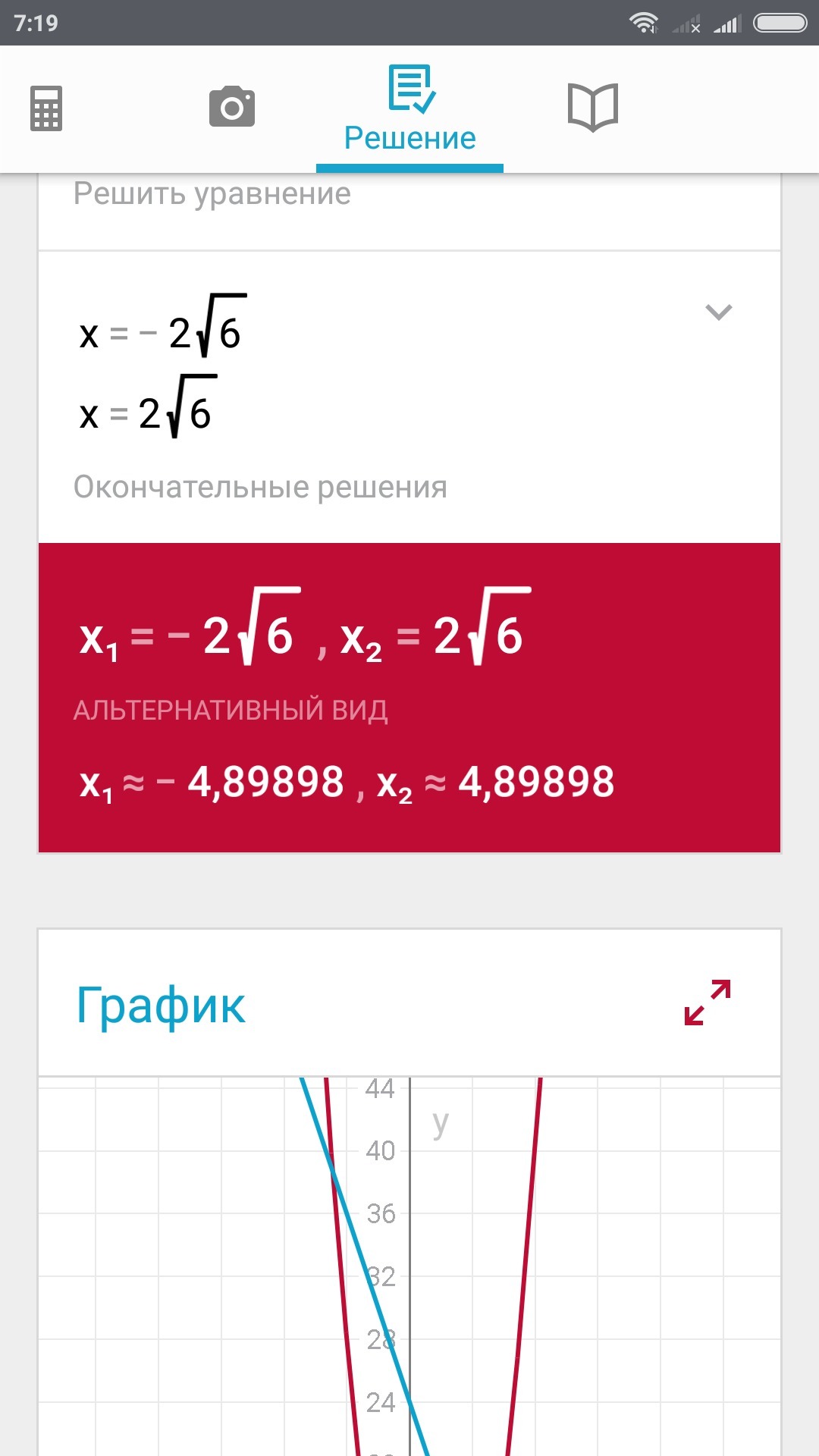Select the Решение tab

point(409,109)
